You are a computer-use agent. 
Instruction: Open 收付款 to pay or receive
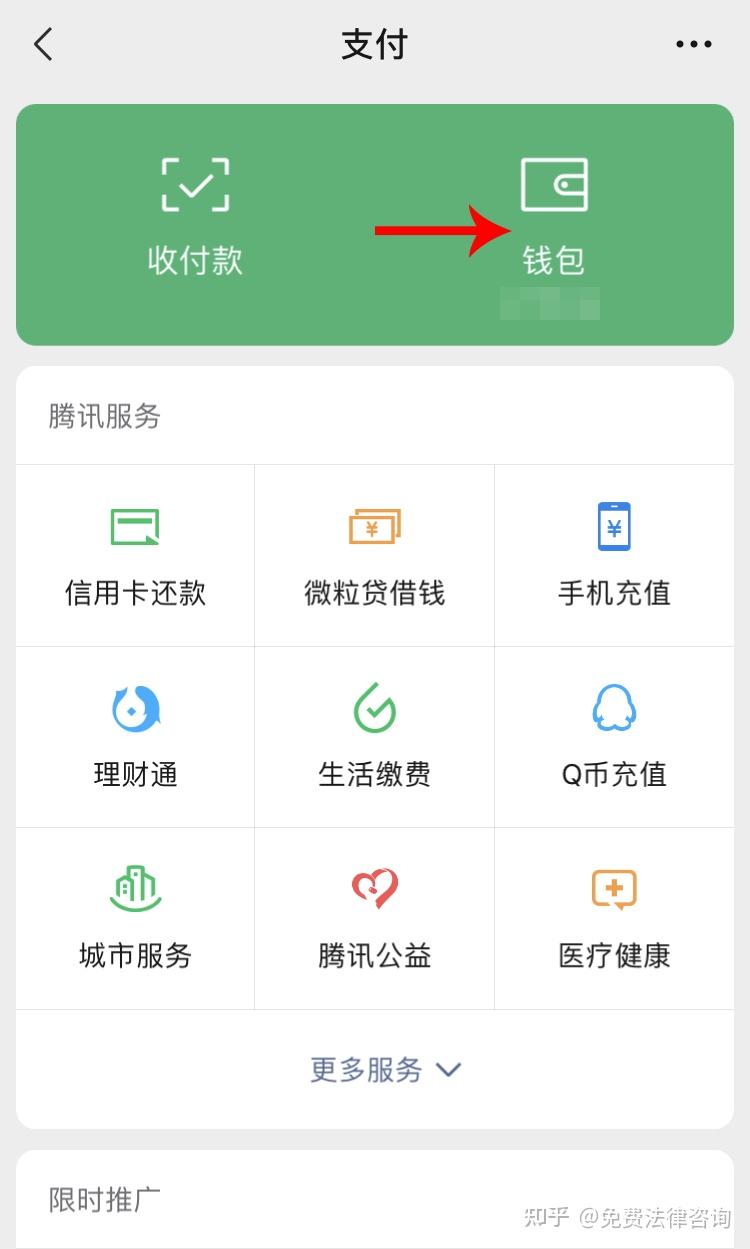pos(195,217)
